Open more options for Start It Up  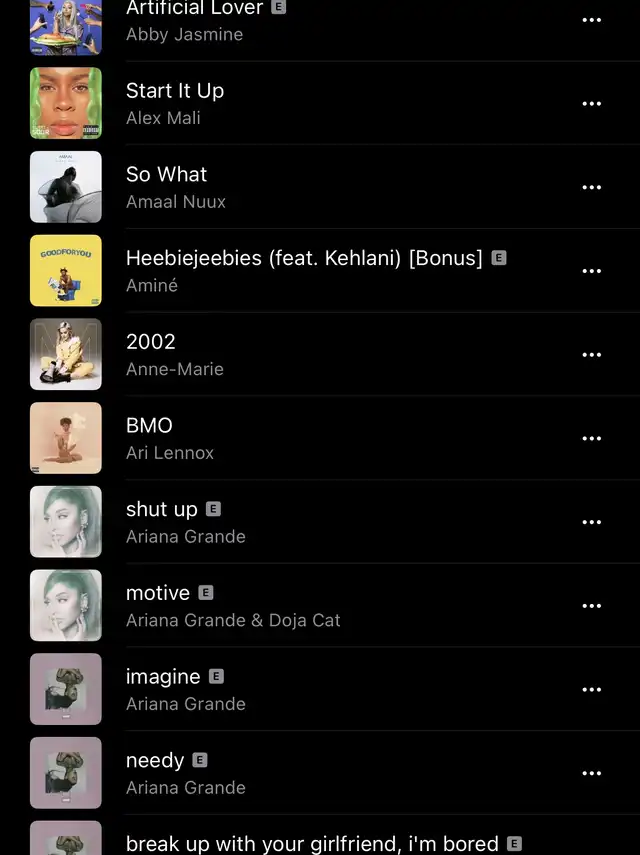coord(592,104)
